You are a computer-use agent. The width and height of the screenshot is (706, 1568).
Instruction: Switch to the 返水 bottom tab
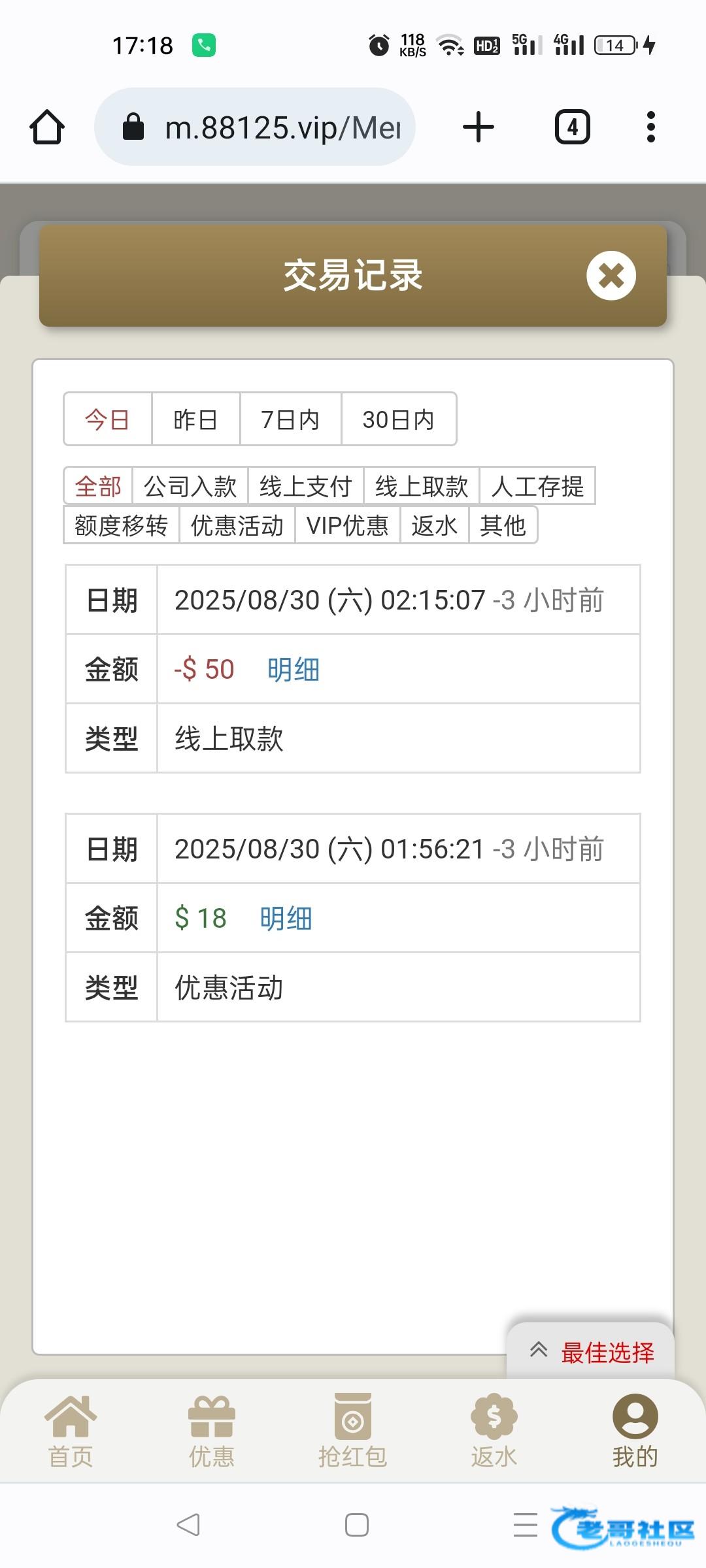(494, 1431)
